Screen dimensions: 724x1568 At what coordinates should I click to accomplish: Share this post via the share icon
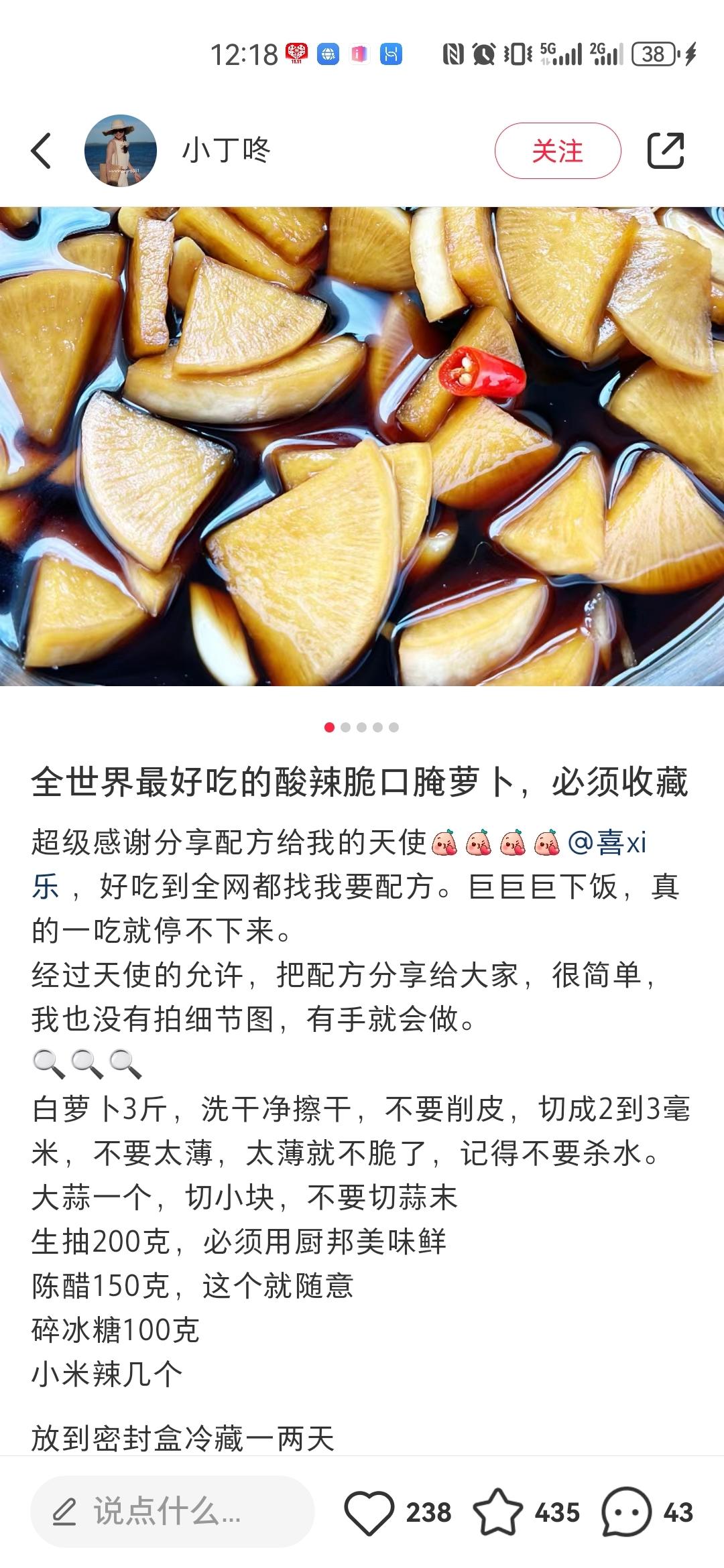pyautogui.click(x=665, y=150)
